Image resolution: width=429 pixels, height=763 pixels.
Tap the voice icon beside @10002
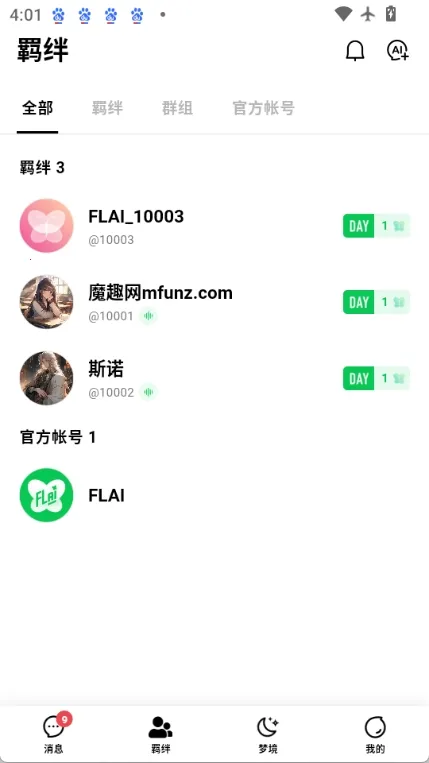tap(149, 392)
